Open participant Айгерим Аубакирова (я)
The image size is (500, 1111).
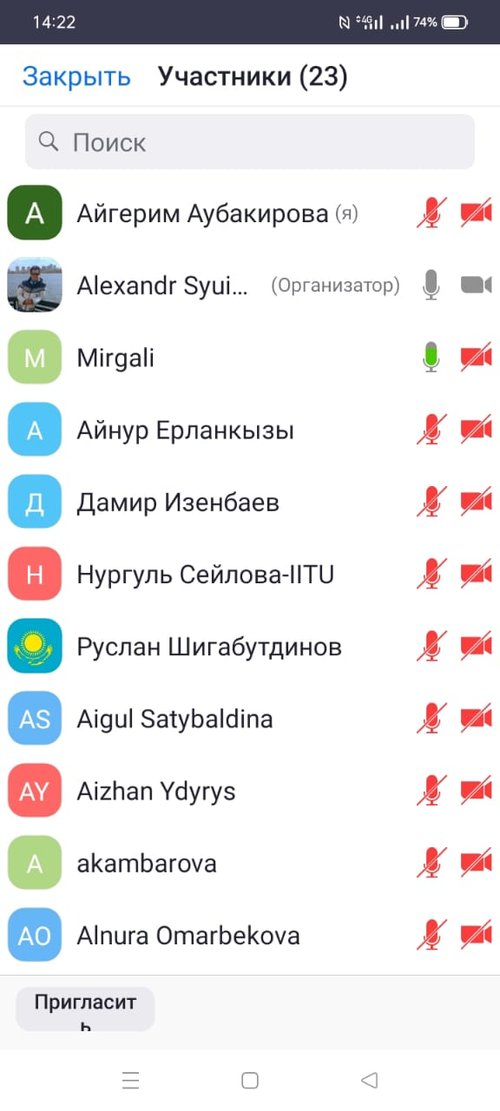coord(250,213)
